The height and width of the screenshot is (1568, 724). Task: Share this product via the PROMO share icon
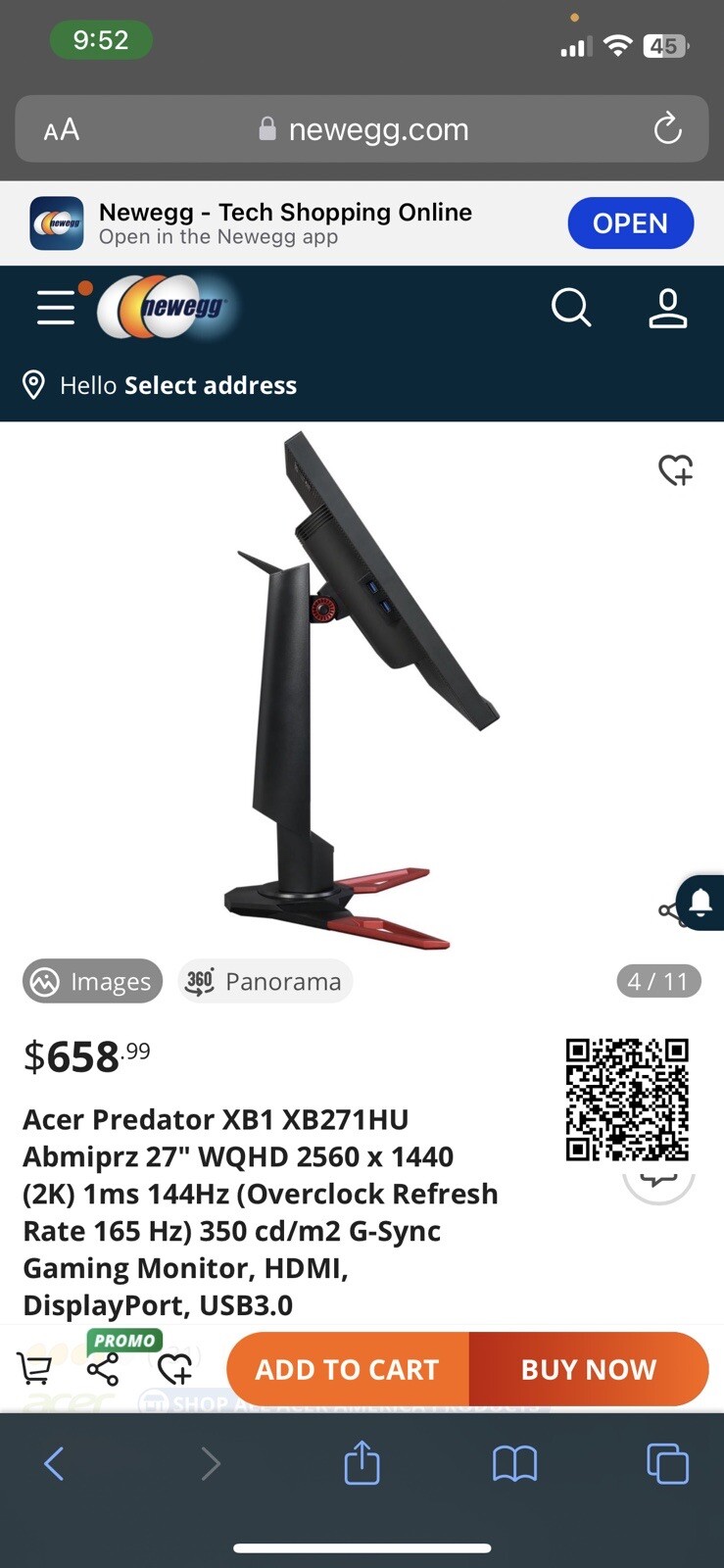tap(103, 1368)
